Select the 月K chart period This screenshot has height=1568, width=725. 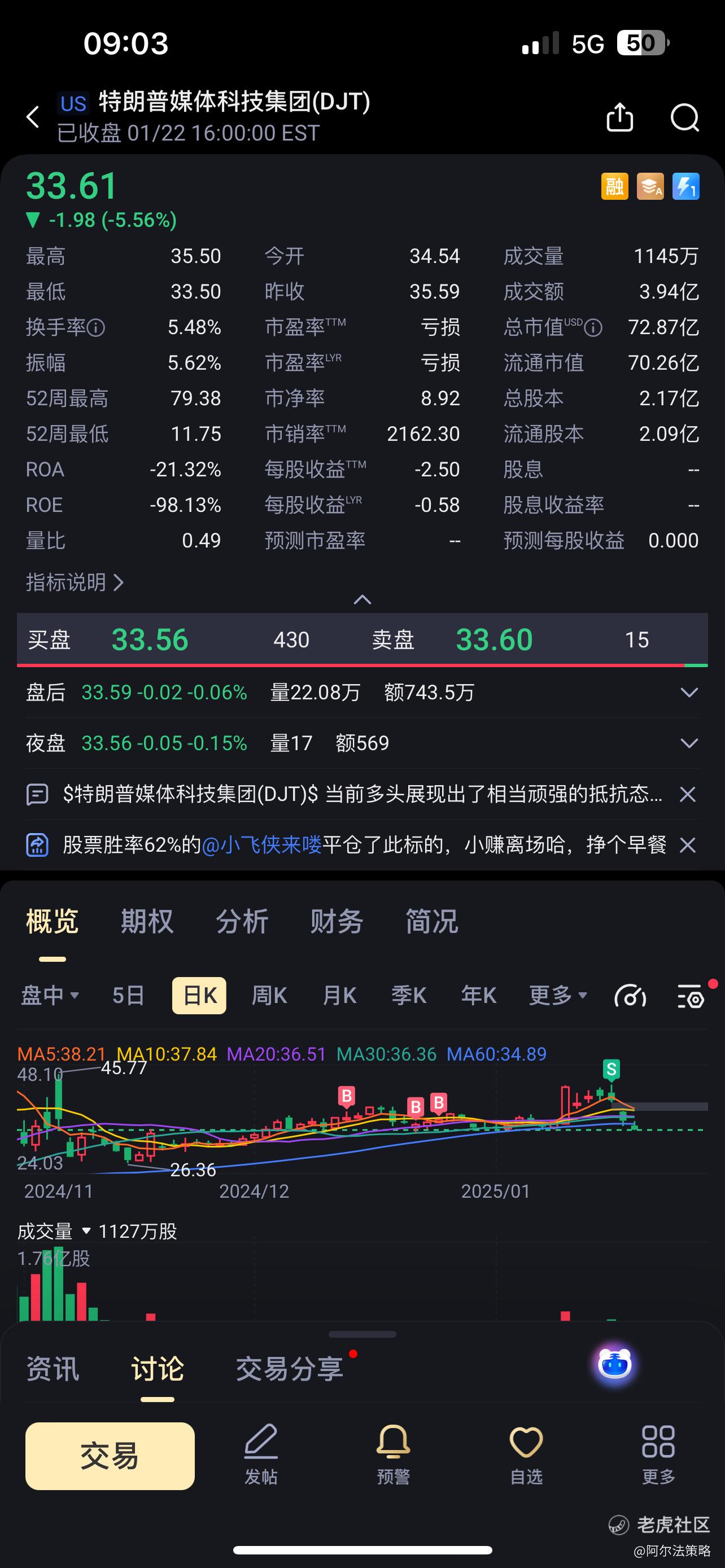click(339, 996)
